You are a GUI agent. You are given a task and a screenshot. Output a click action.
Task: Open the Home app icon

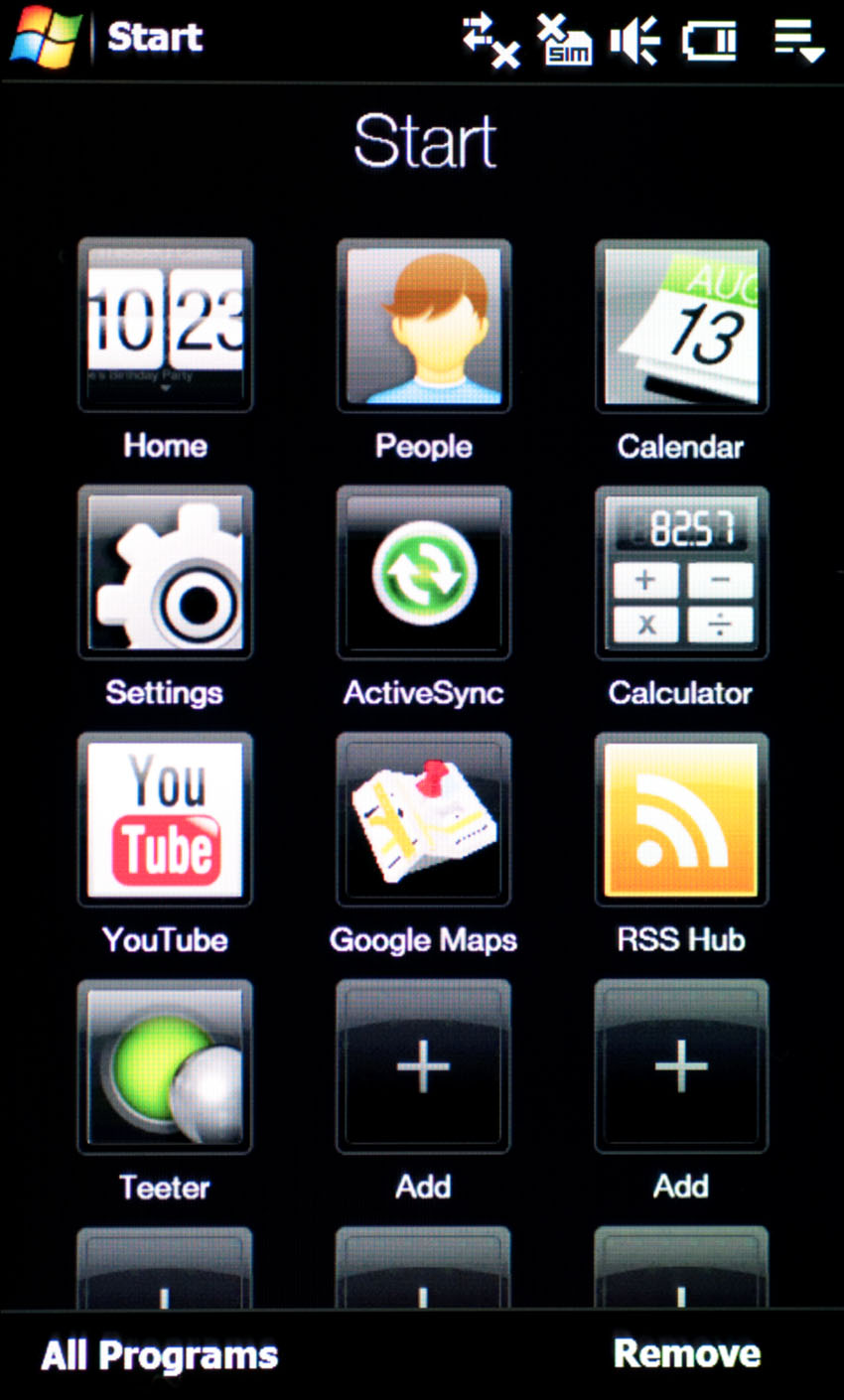[165, 326]
